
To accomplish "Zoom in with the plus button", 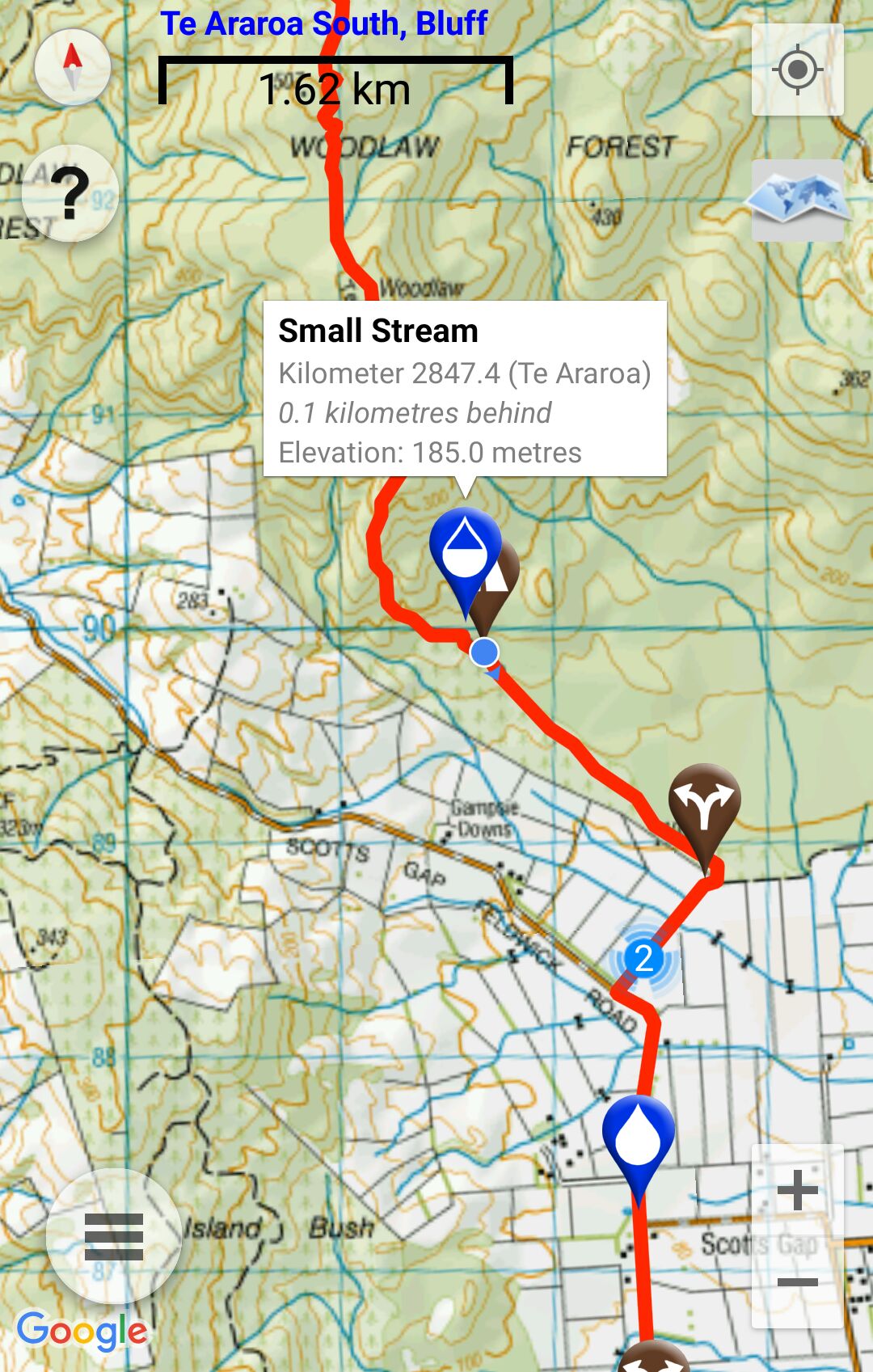I will tap(797, 1190).
